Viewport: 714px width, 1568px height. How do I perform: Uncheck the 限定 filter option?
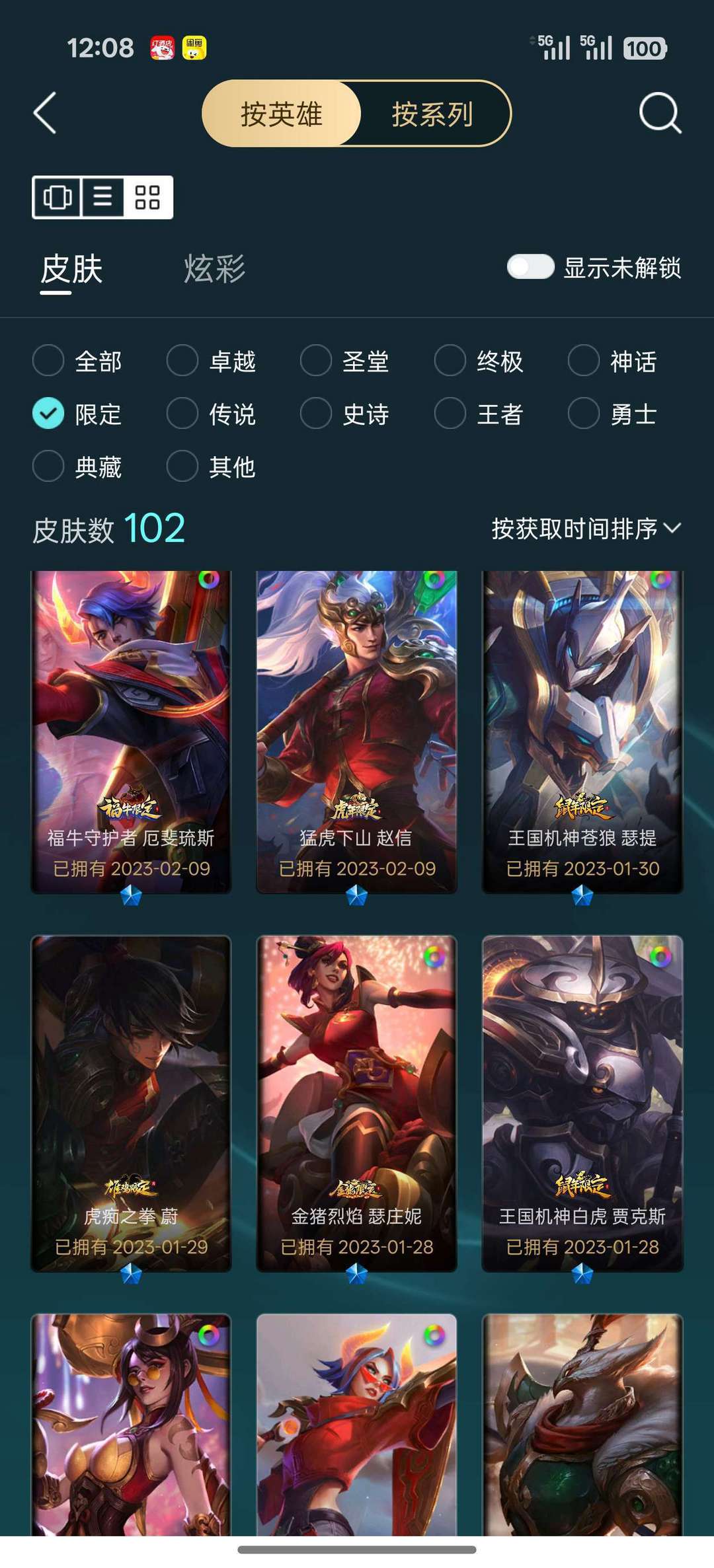[x=48, y=414]
